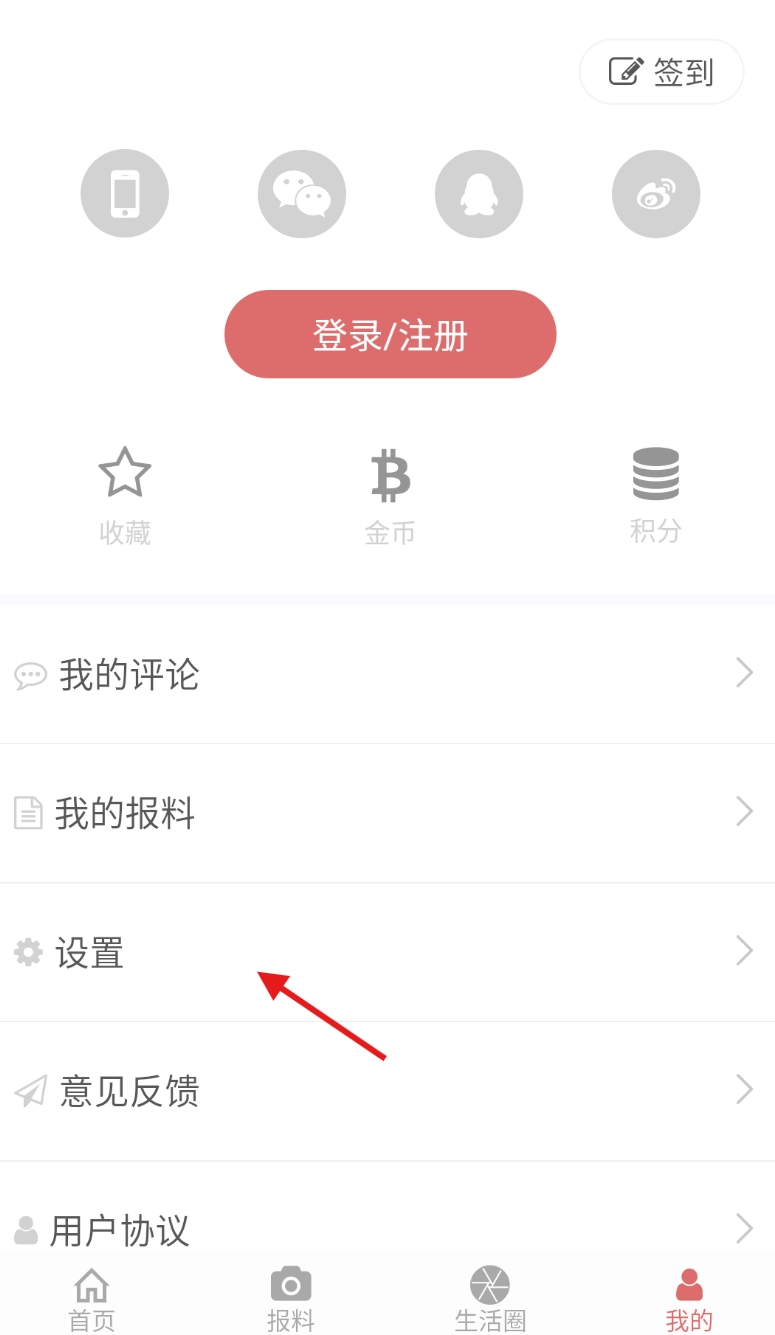The width and height of the screenshot is (775, 1335).
Task: Switch to the 首页 tab
Action: pyautogui.click(x=92, y=1299)
